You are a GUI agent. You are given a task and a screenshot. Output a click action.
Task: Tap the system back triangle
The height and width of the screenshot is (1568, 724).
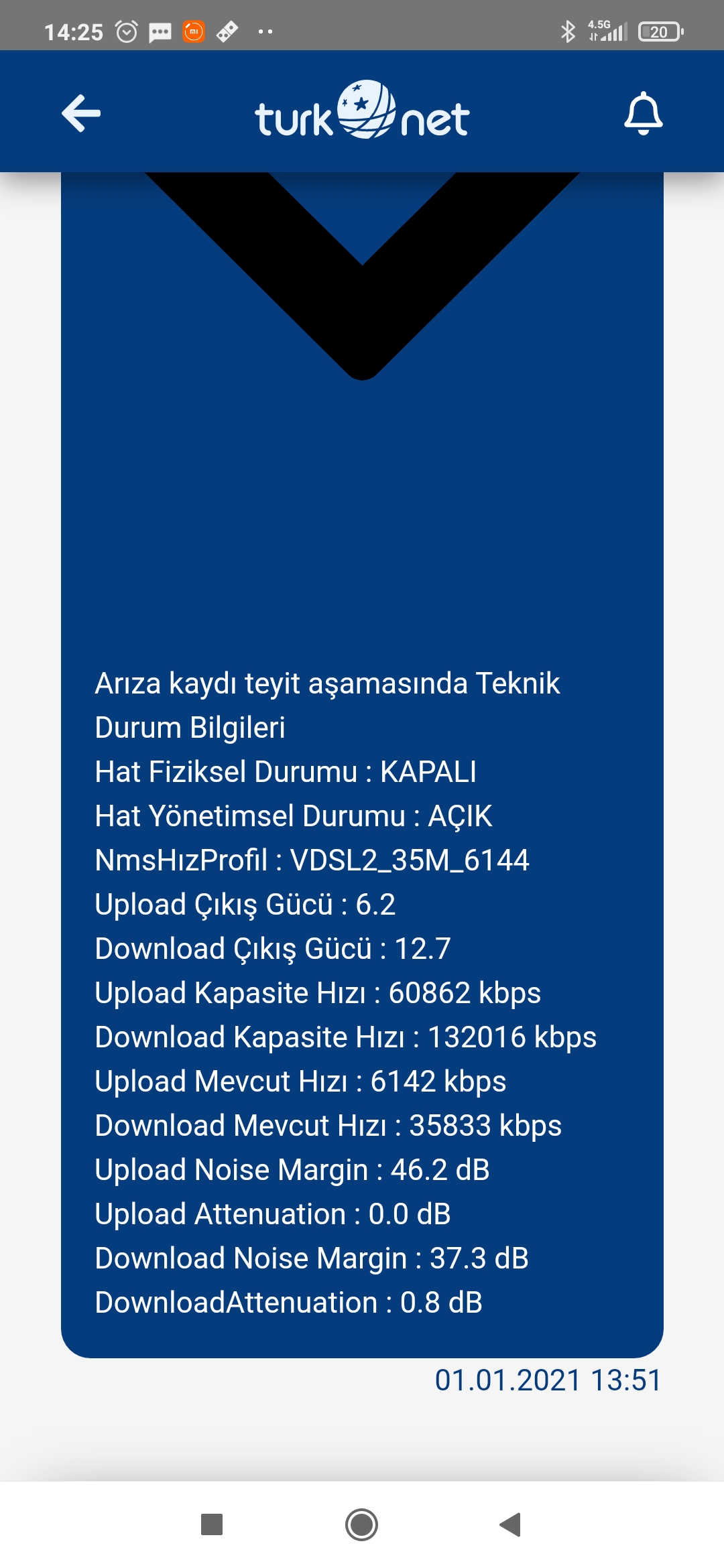(511, 1524)
